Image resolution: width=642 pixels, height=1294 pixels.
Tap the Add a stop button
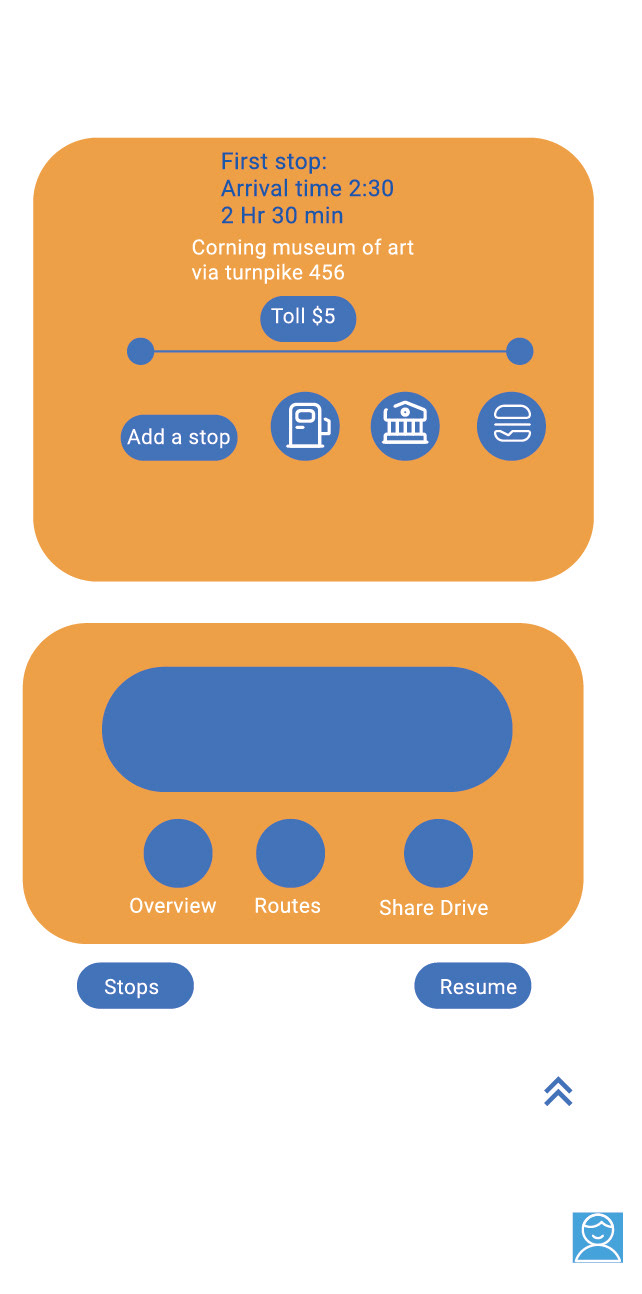[x=179, y=437]
